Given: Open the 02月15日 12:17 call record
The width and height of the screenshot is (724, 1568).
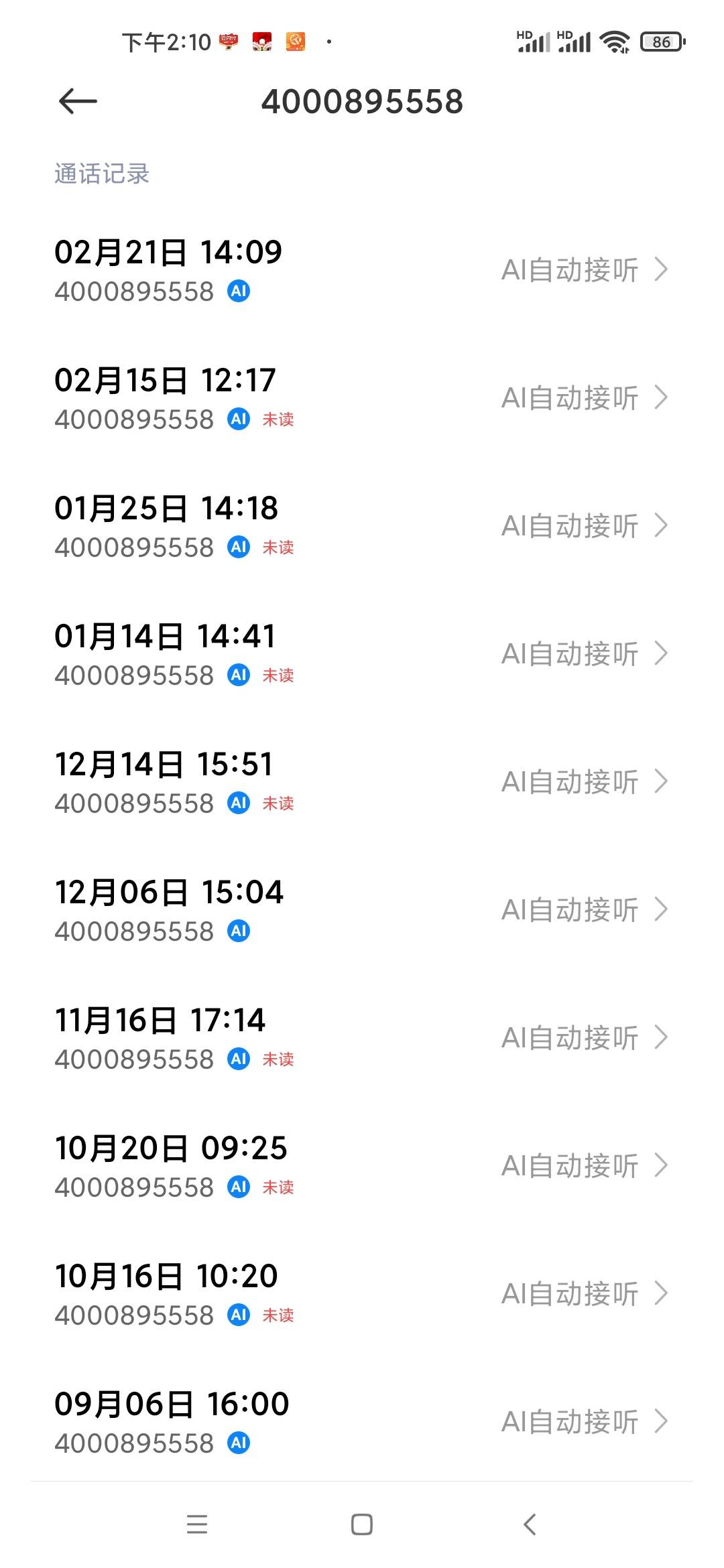Looking at the screenshot, I should point(362,398).
